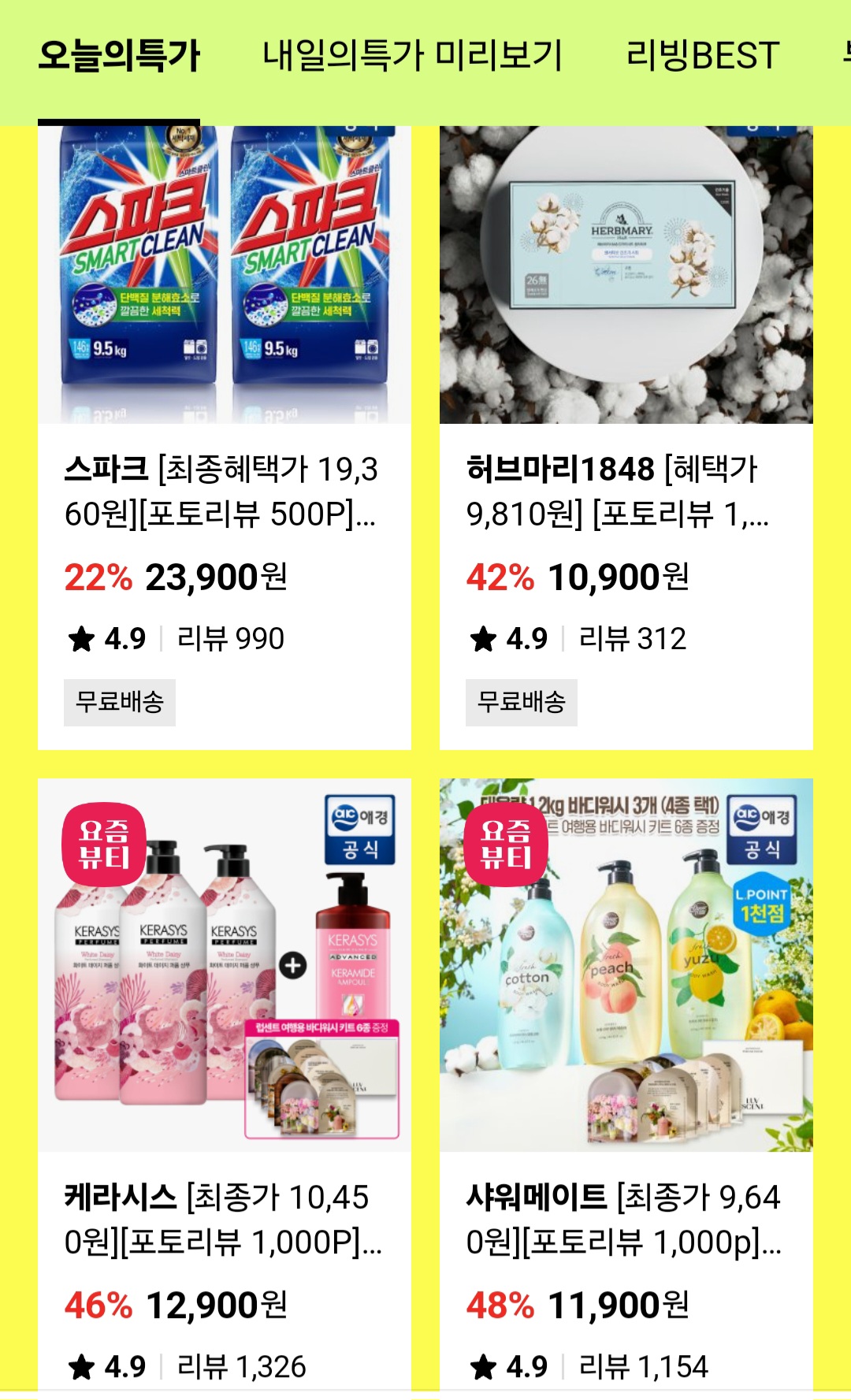Switch to the 리빙BEST tab

(x=702, y=56)
